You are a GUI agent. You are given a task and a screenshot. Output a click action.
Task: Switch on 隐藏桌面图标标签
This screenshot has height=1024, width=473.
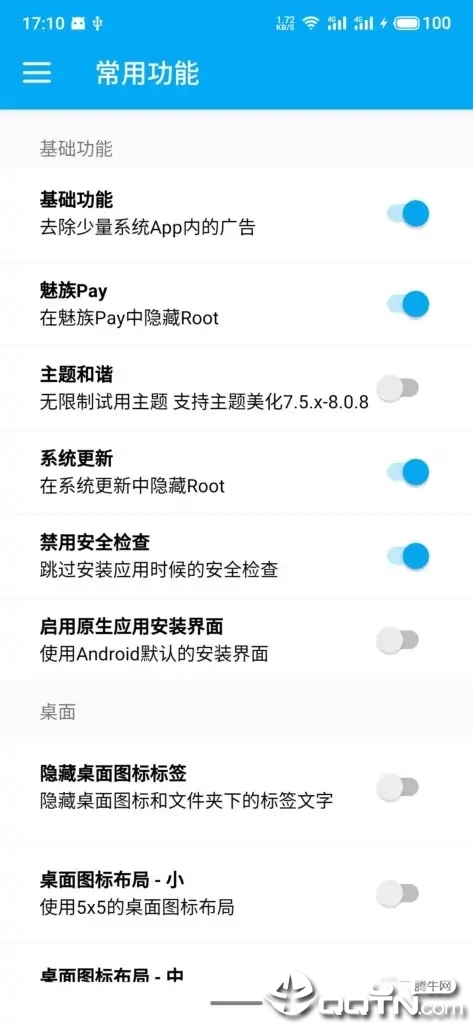pos(398,786)
